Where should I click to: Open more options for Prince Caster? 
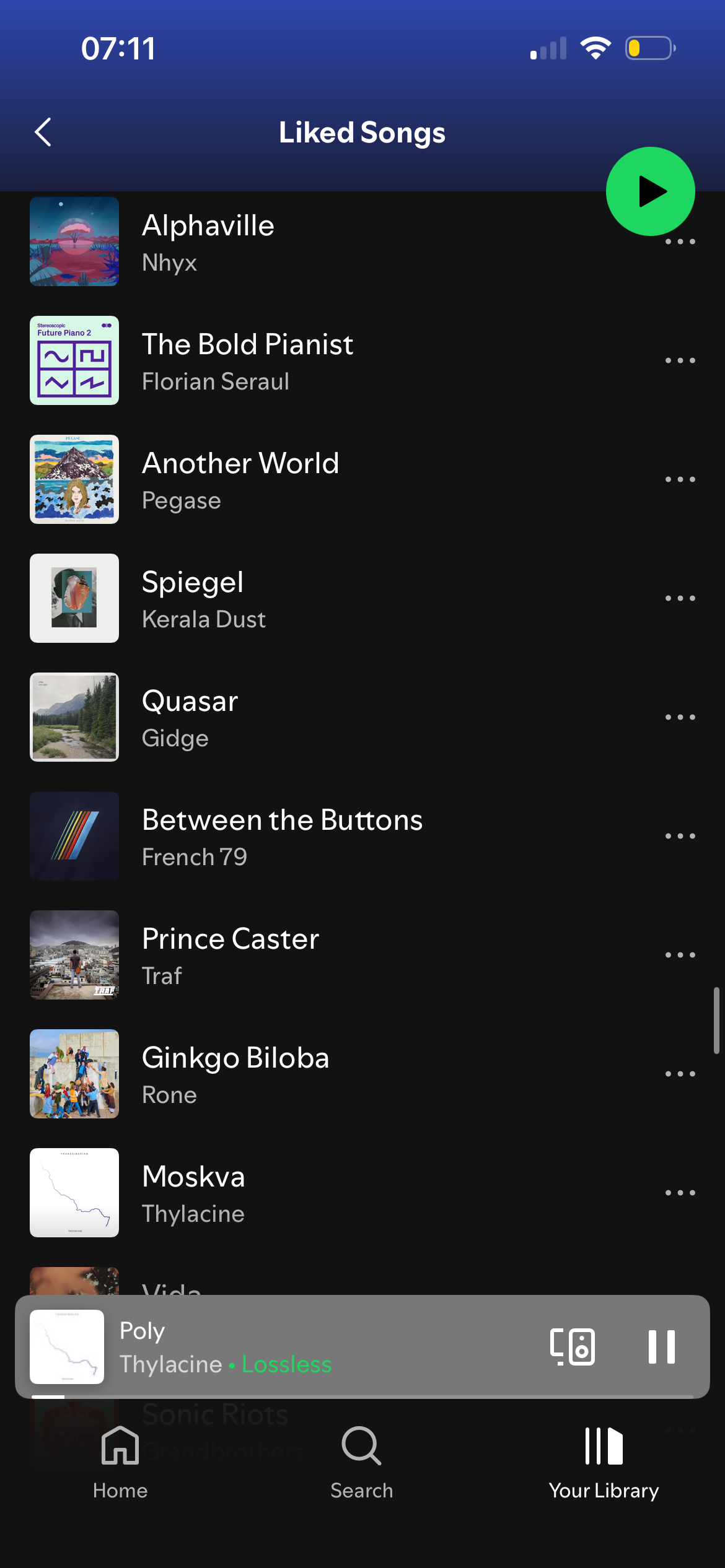click(x=680, y=955)
